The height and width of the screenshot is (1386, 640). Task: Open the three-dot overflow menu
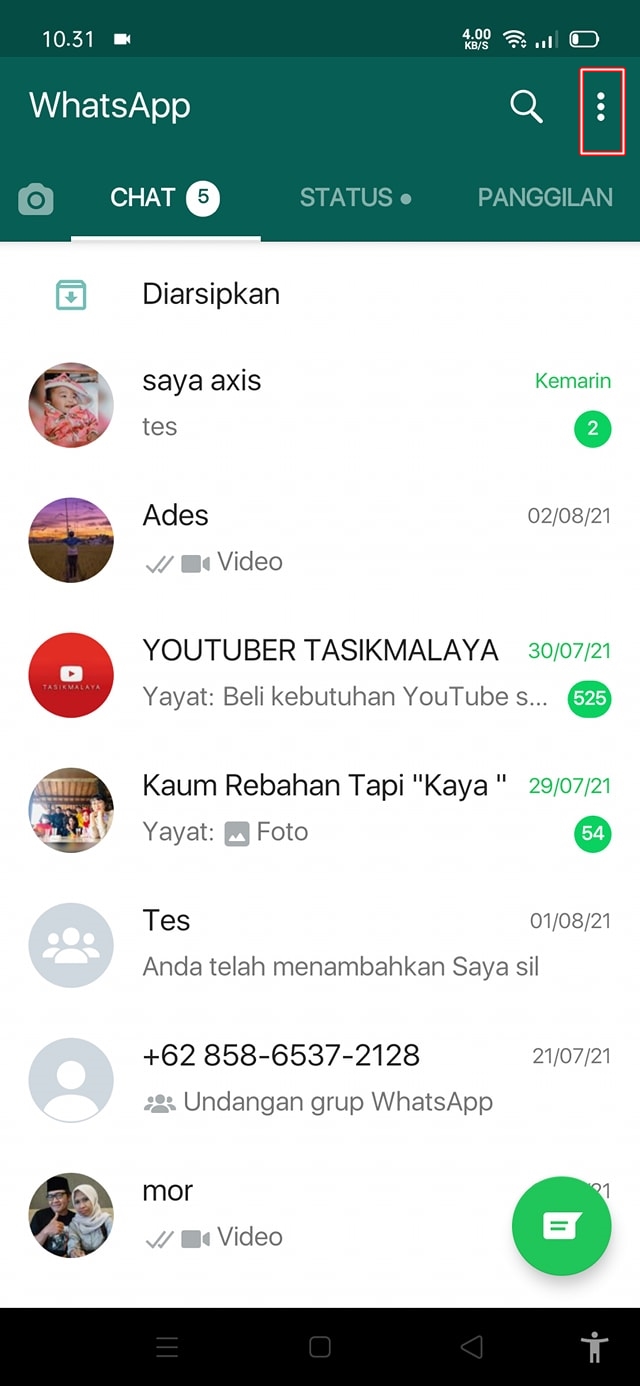[x=601, y=107]
